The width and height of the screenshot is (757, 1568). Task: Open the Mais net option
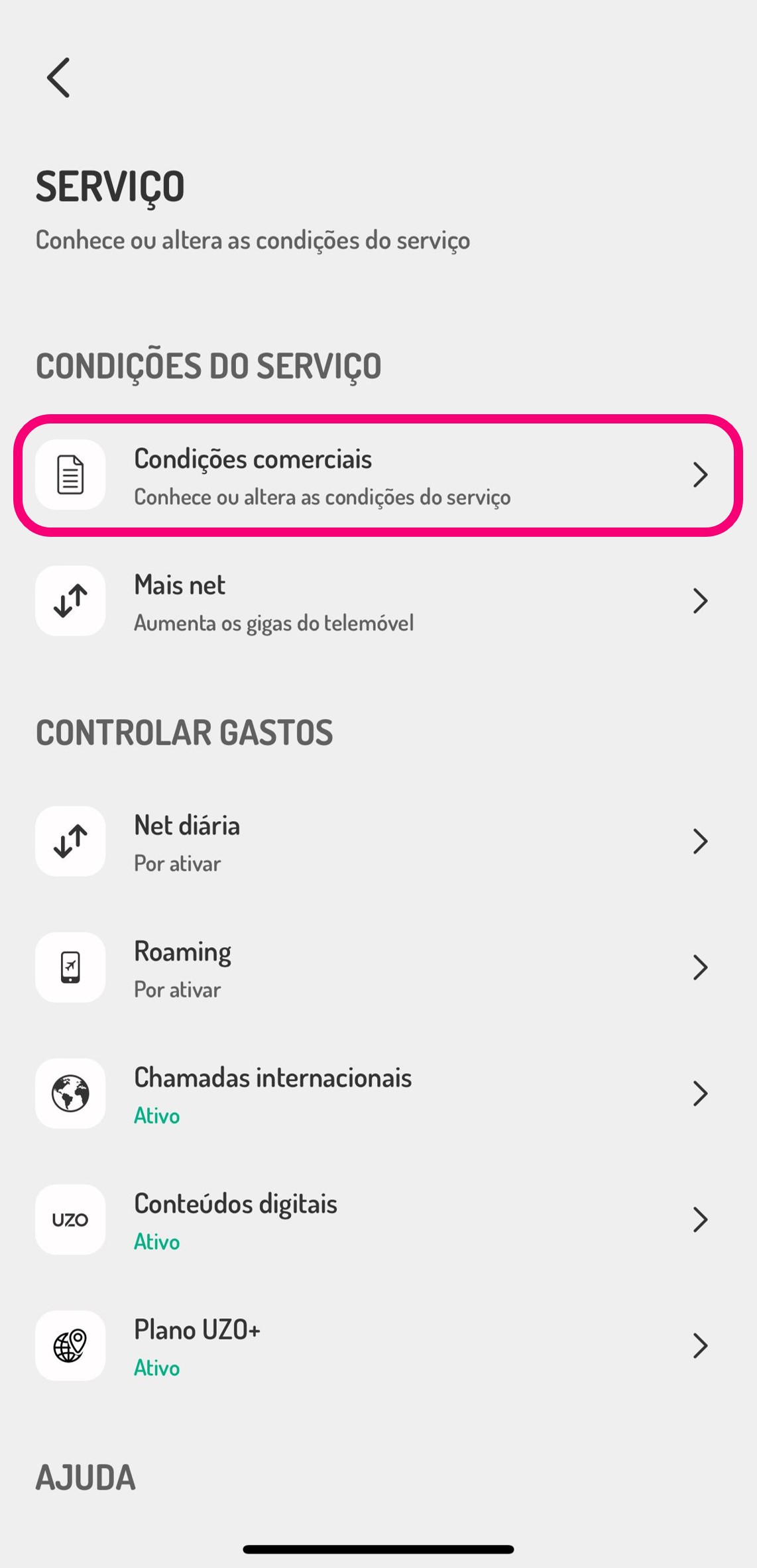tap(378, 601)
